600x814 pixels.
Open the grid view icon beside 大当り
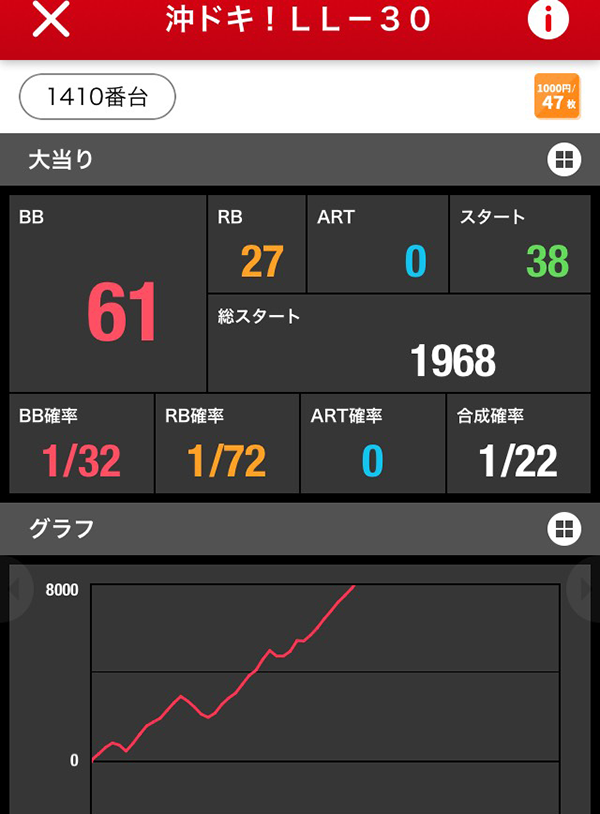point(563,160)
